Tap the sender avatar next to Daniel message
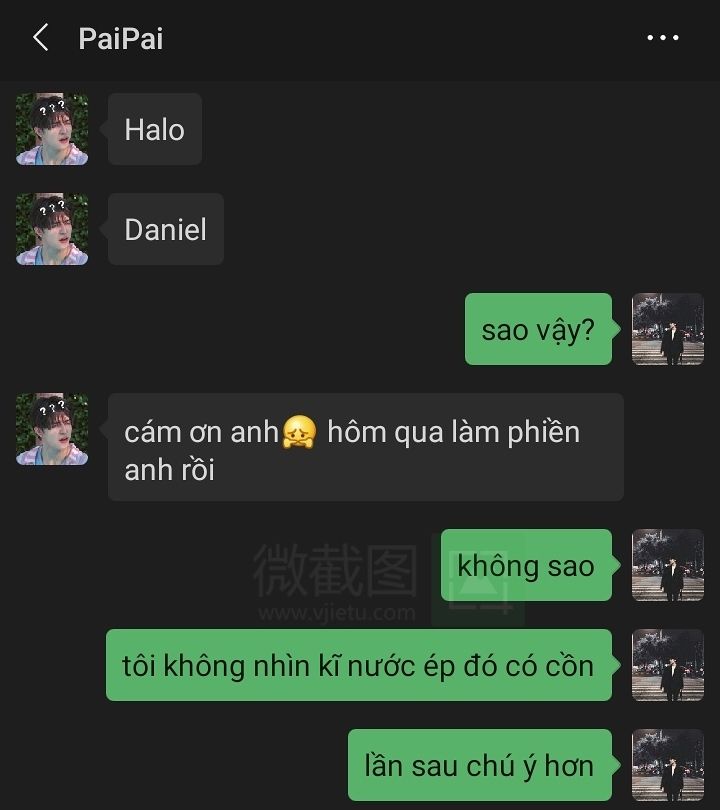This screenshot has height=810, width=720. [x=52, y=229]
